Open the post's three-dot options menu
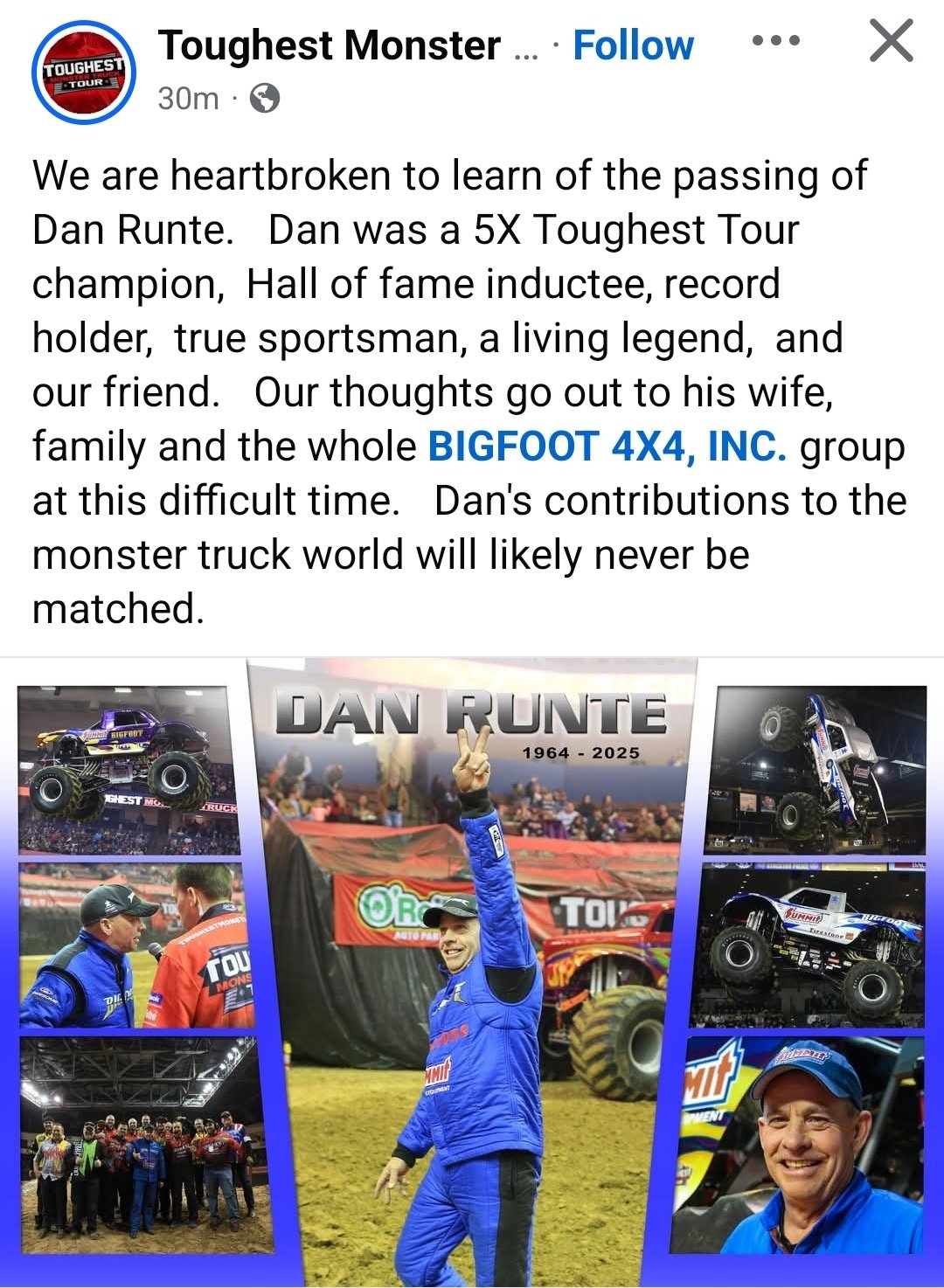 (x=775, y=41)
